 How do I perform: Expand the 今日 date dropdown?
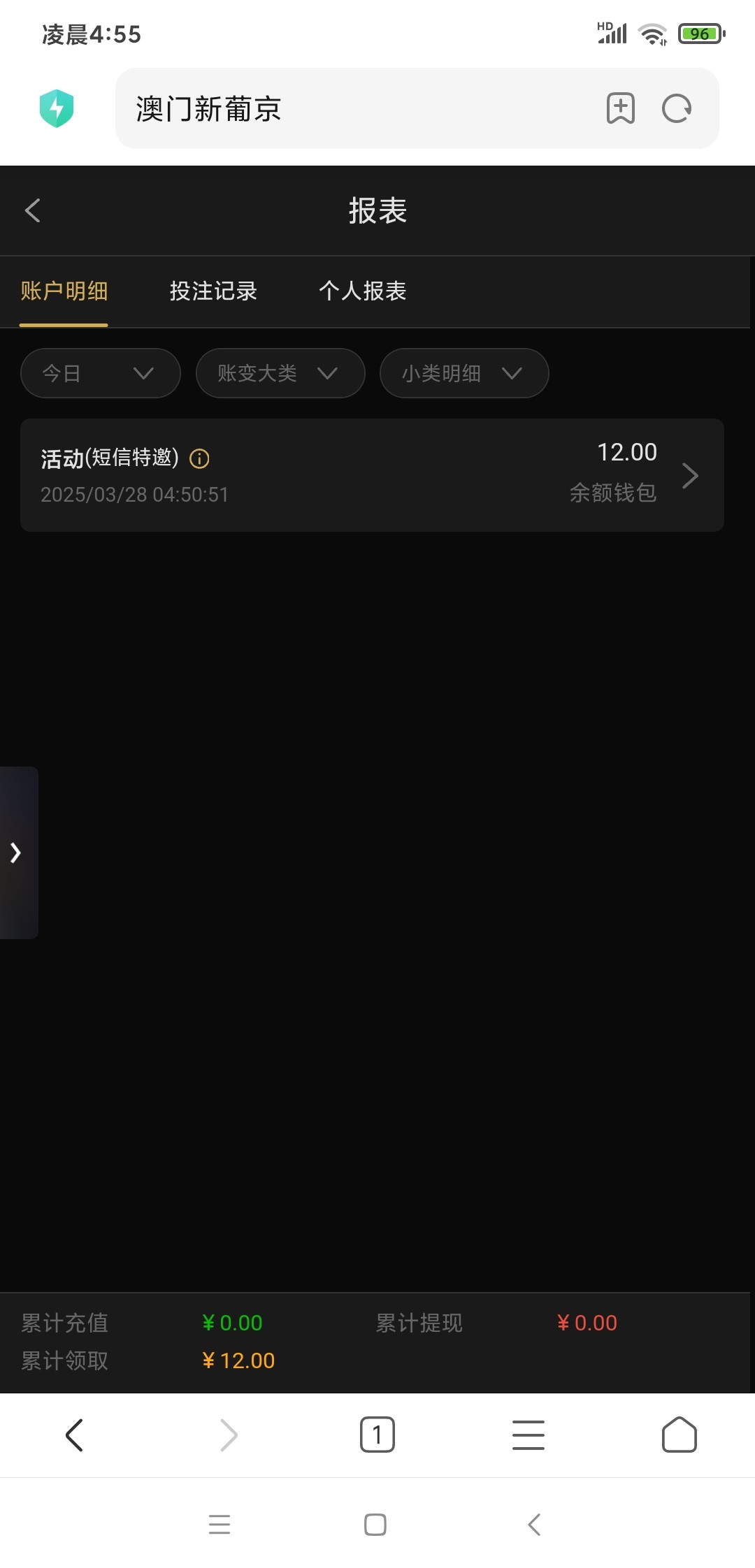pos(100,373)
